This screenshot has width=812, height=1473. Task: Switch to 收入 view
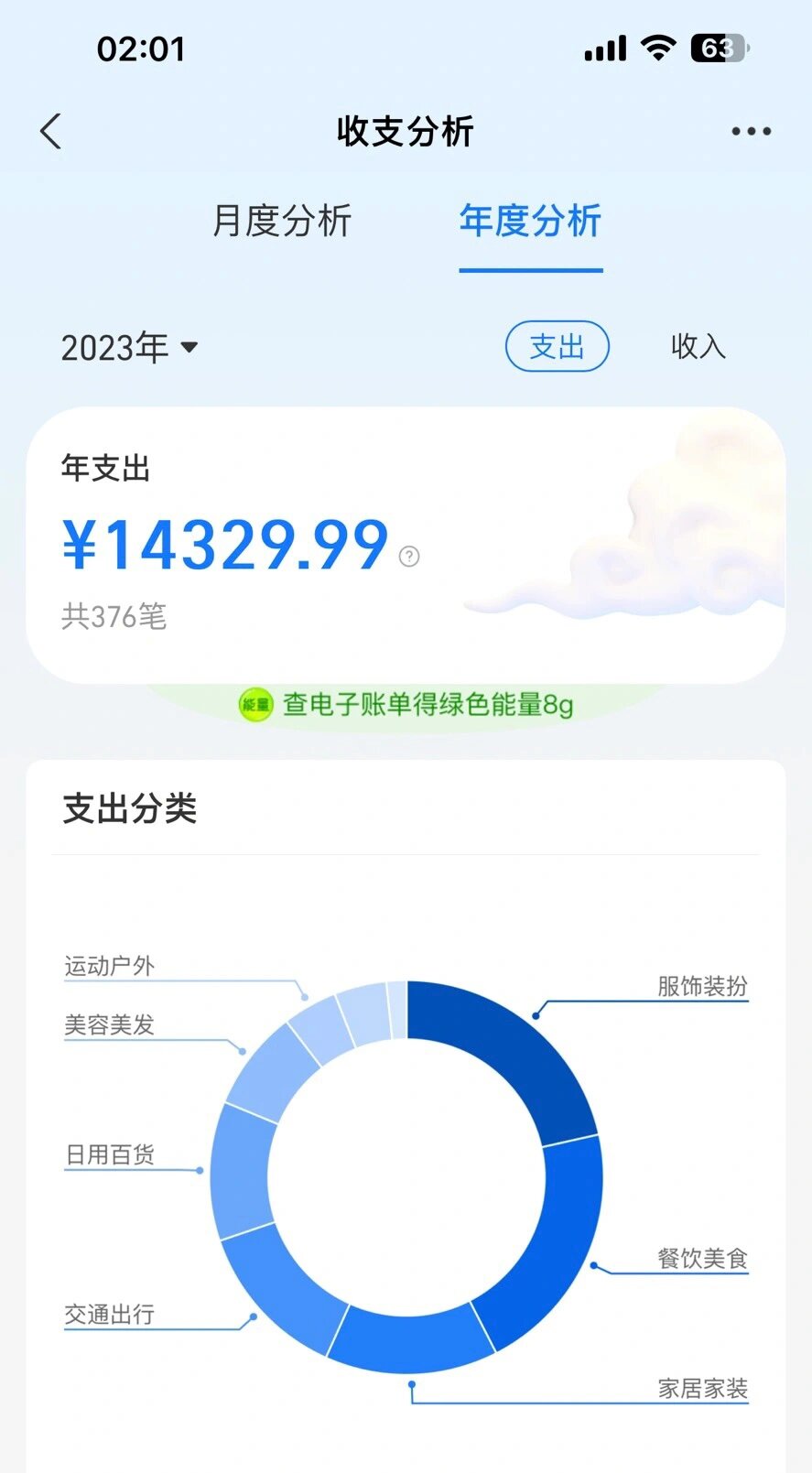pyautogui.click(x=698, y=346)
